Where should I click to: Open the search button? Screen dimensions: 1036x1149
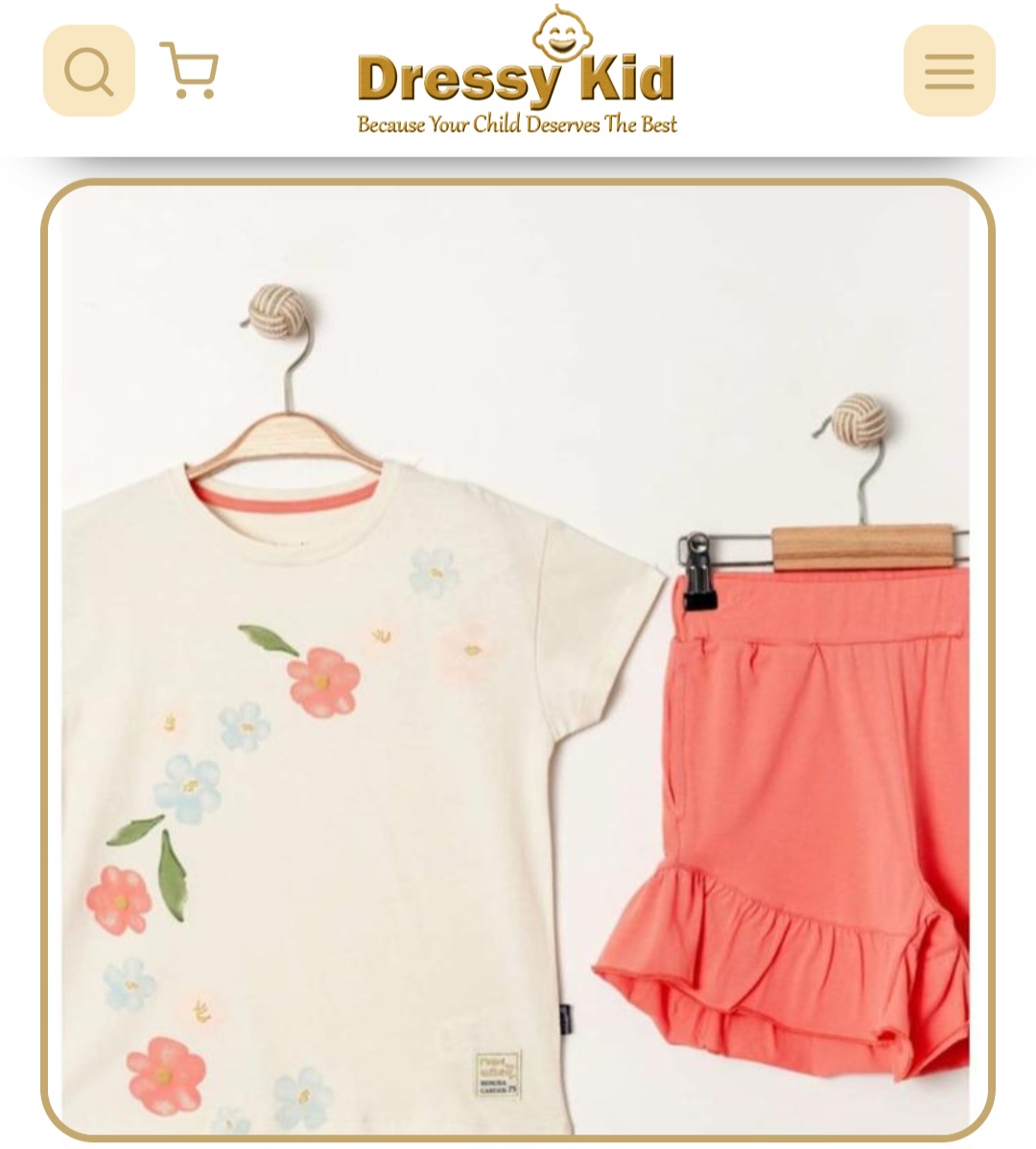click(88, 70)
